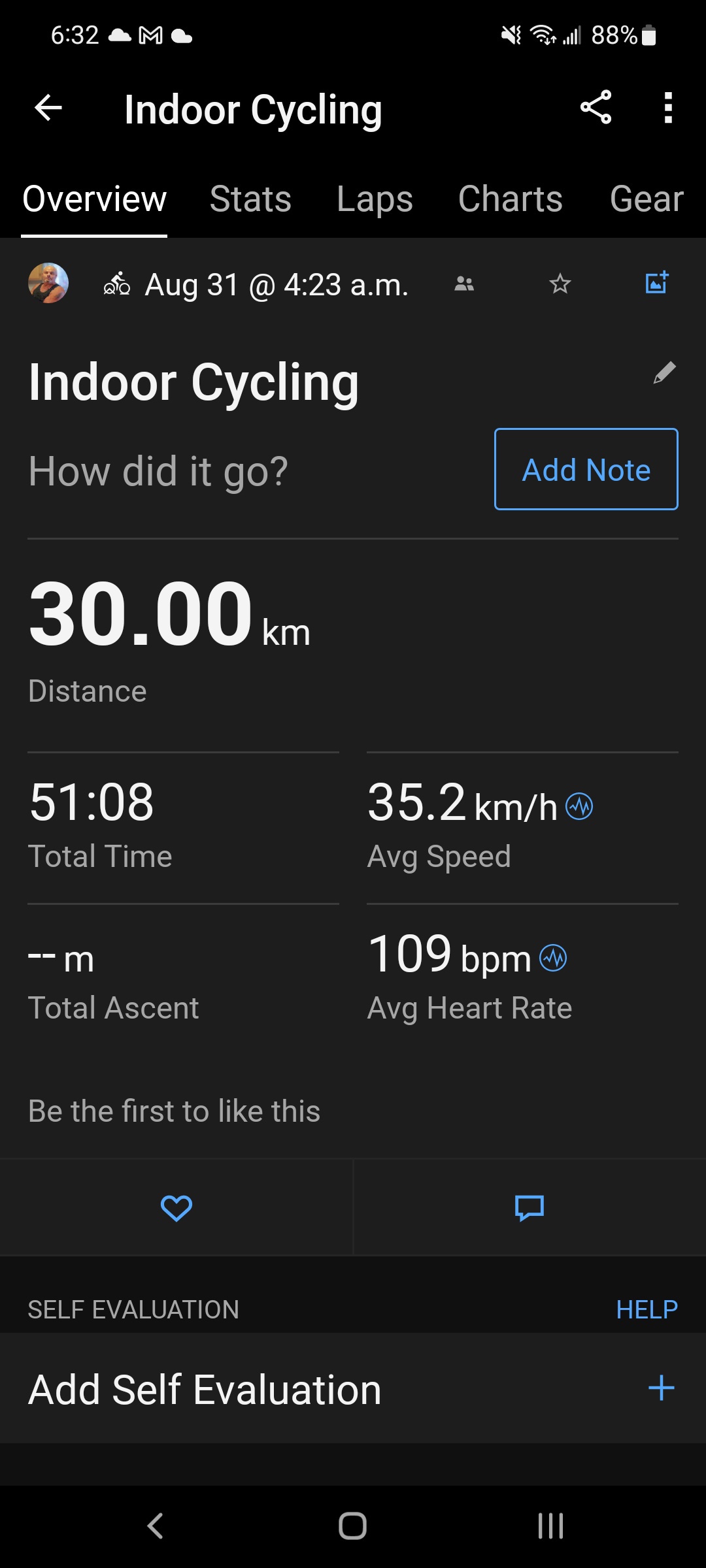
Task: Like this activity with the heart
Action: pyautogui.click(x=176, y=1208)
